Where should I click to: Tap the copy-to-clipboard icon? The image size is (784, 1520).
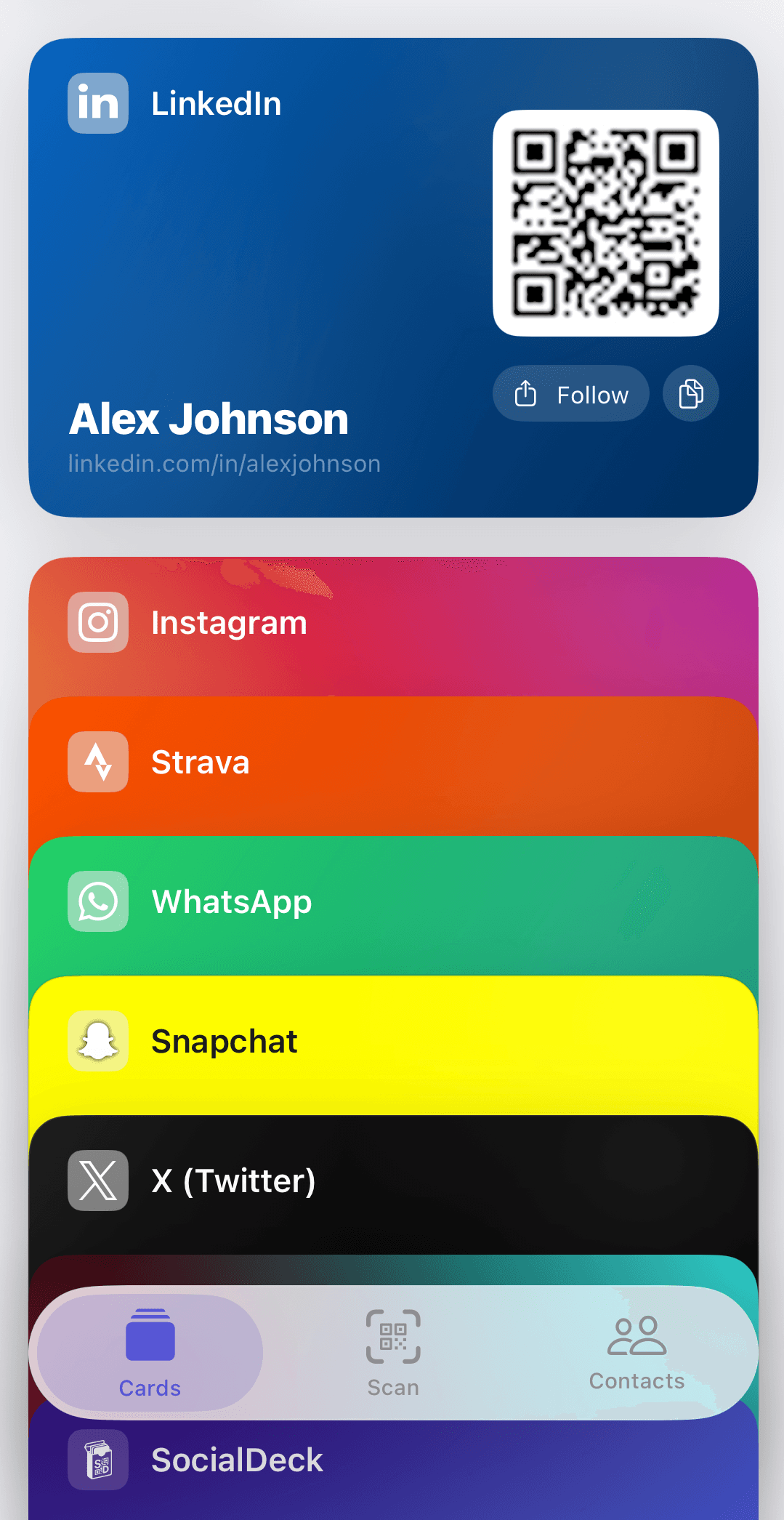[x=690, y=393]
